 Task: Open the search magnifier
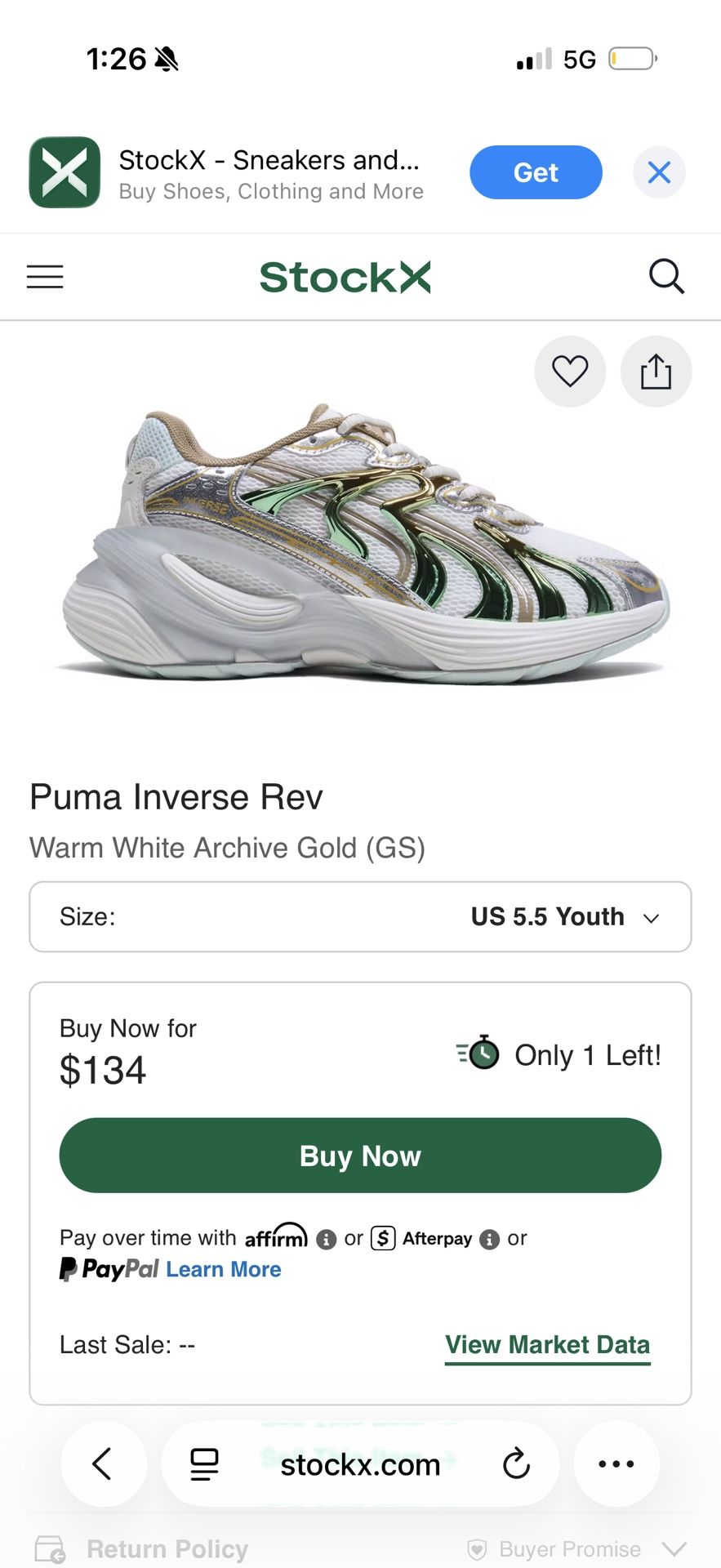coord(667,276)
